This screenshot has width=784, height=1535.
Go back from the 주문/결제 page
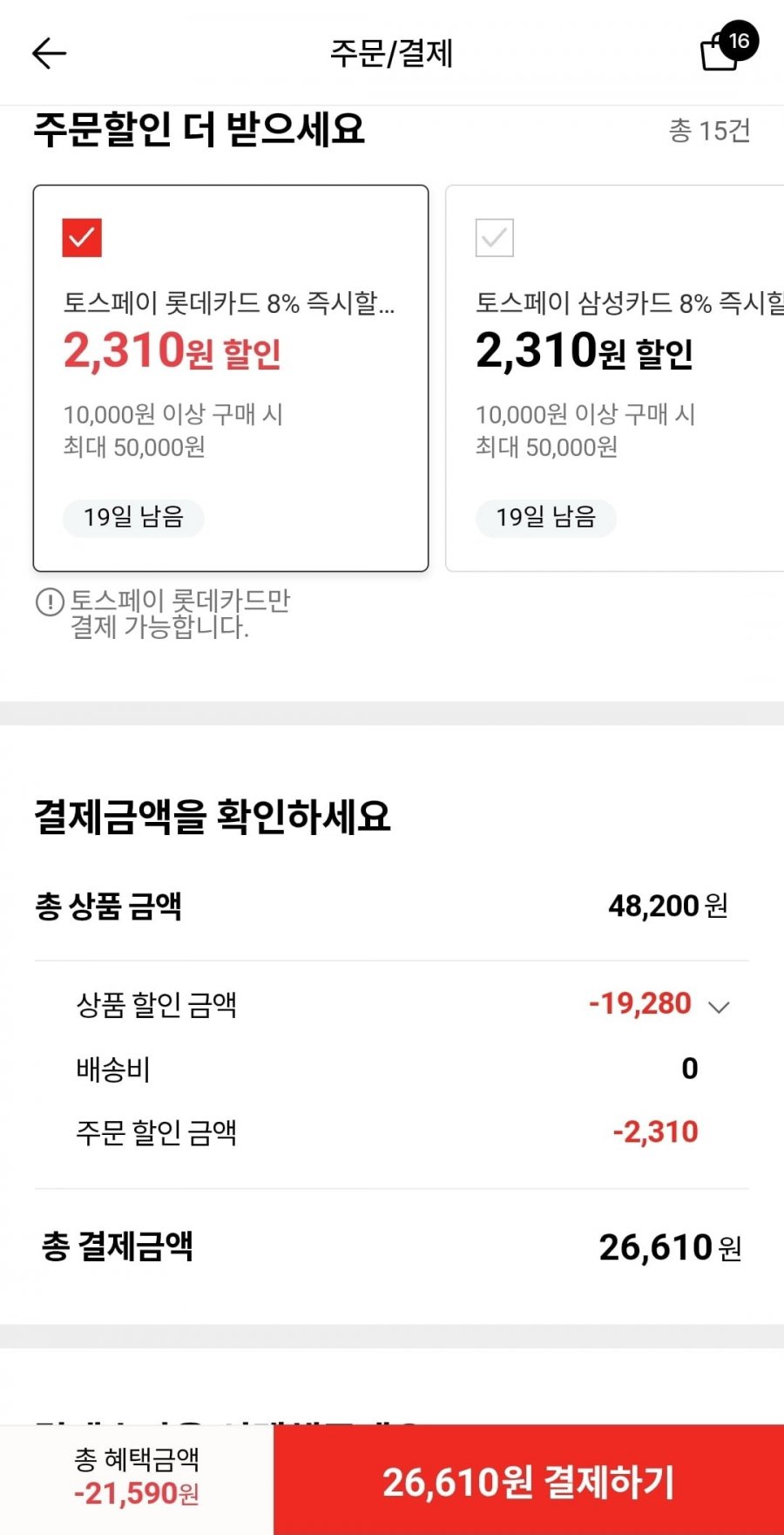click(x=49, y=53)
